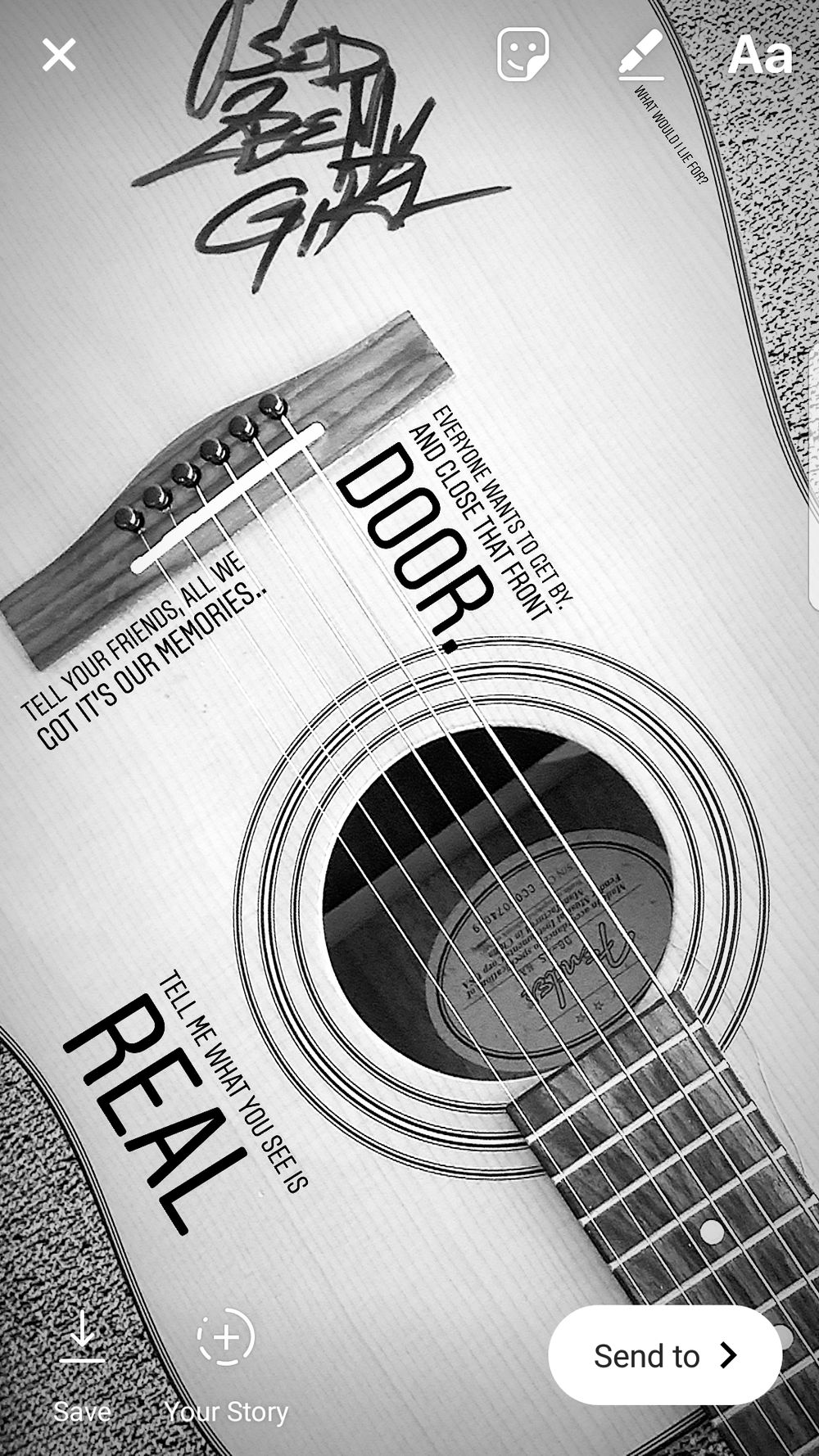
Task: Close the story editor
Action: (59, 56)
